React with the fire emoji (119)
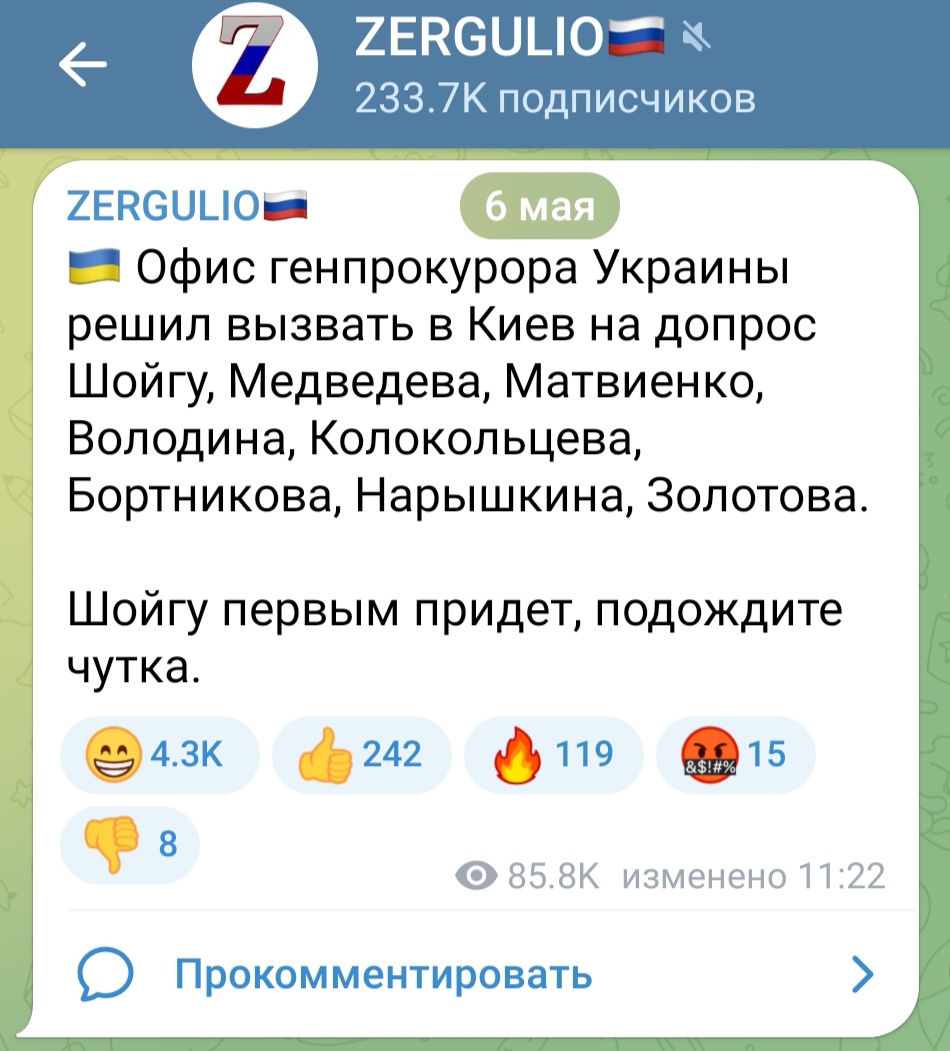 [x=554, y=754]
